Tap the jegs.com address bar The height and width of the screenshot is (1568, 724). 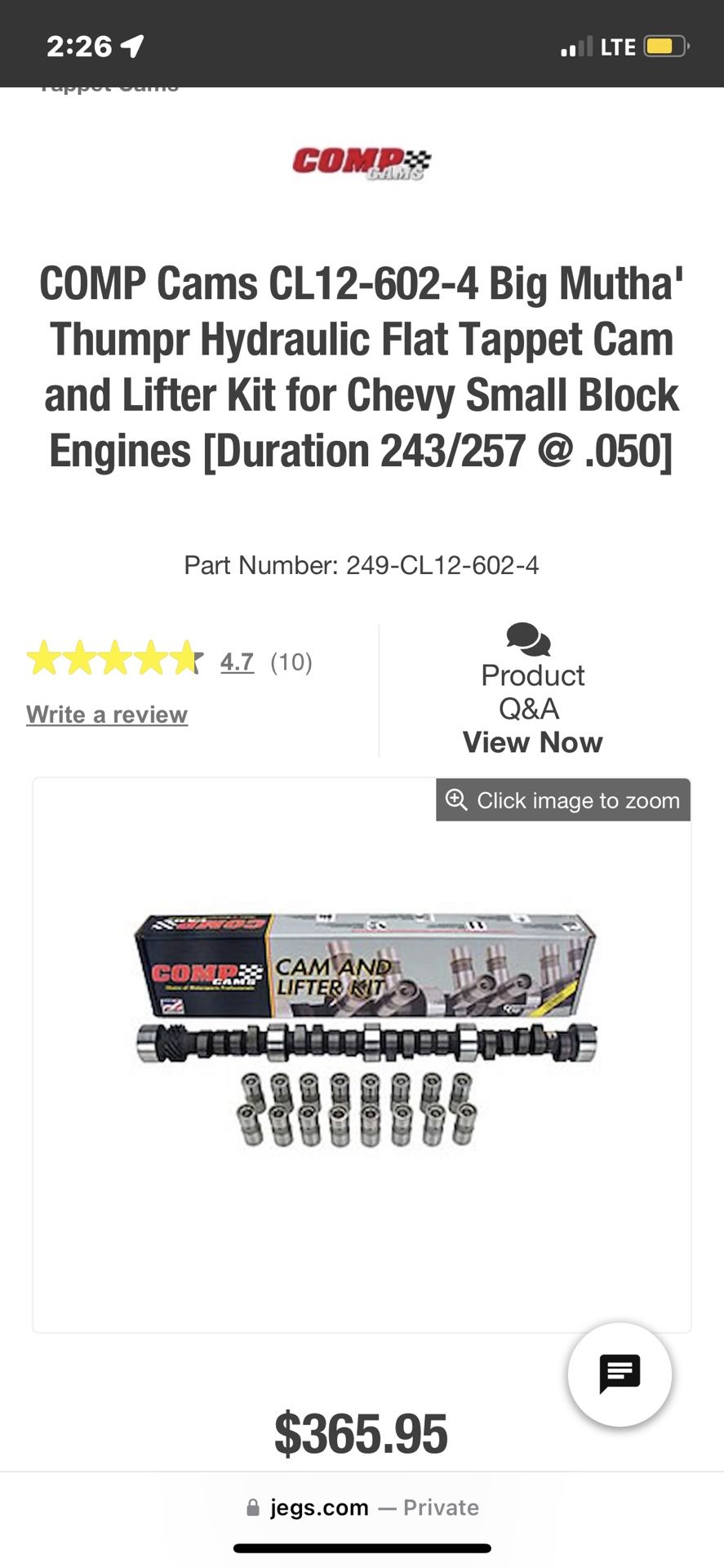click(362, 1508)
